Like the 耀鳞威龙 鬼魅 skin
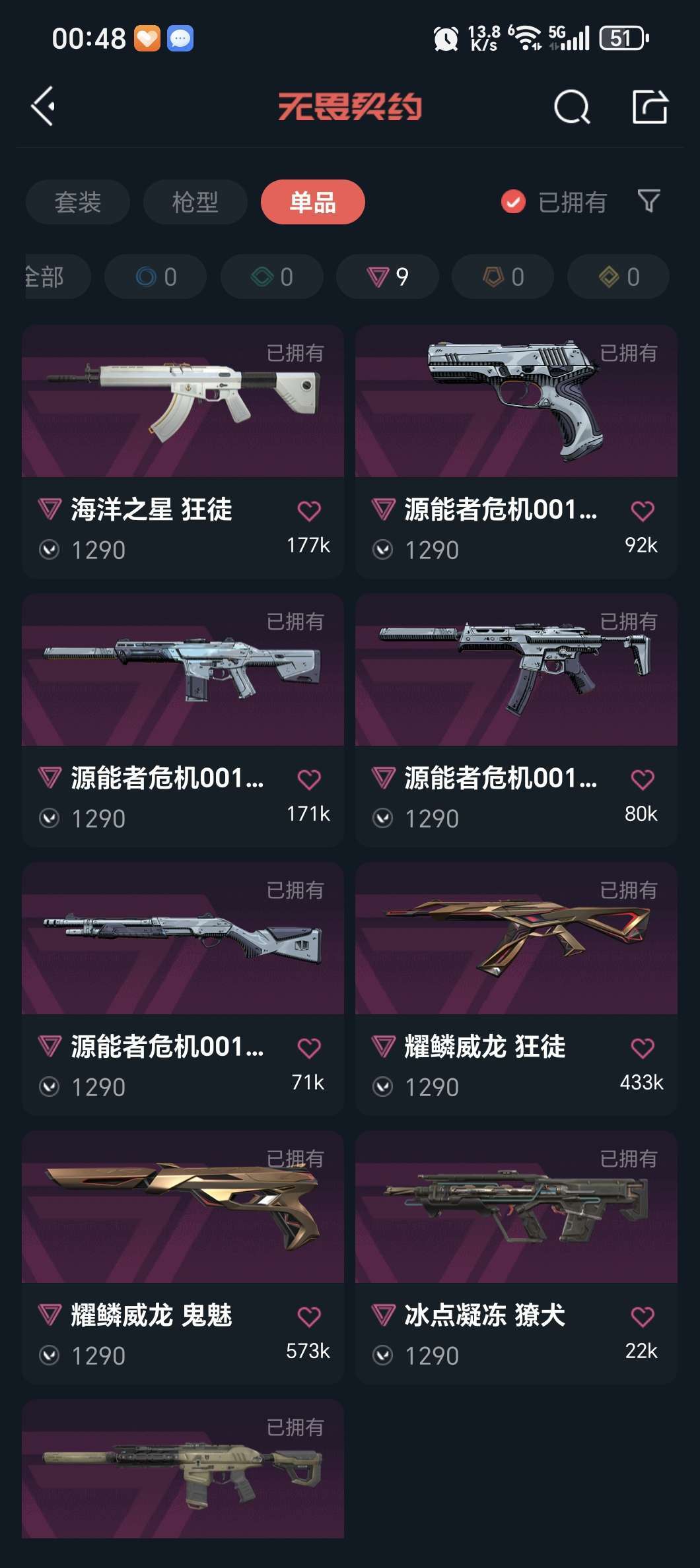Screen dimensions: 700x1568 309,1317
